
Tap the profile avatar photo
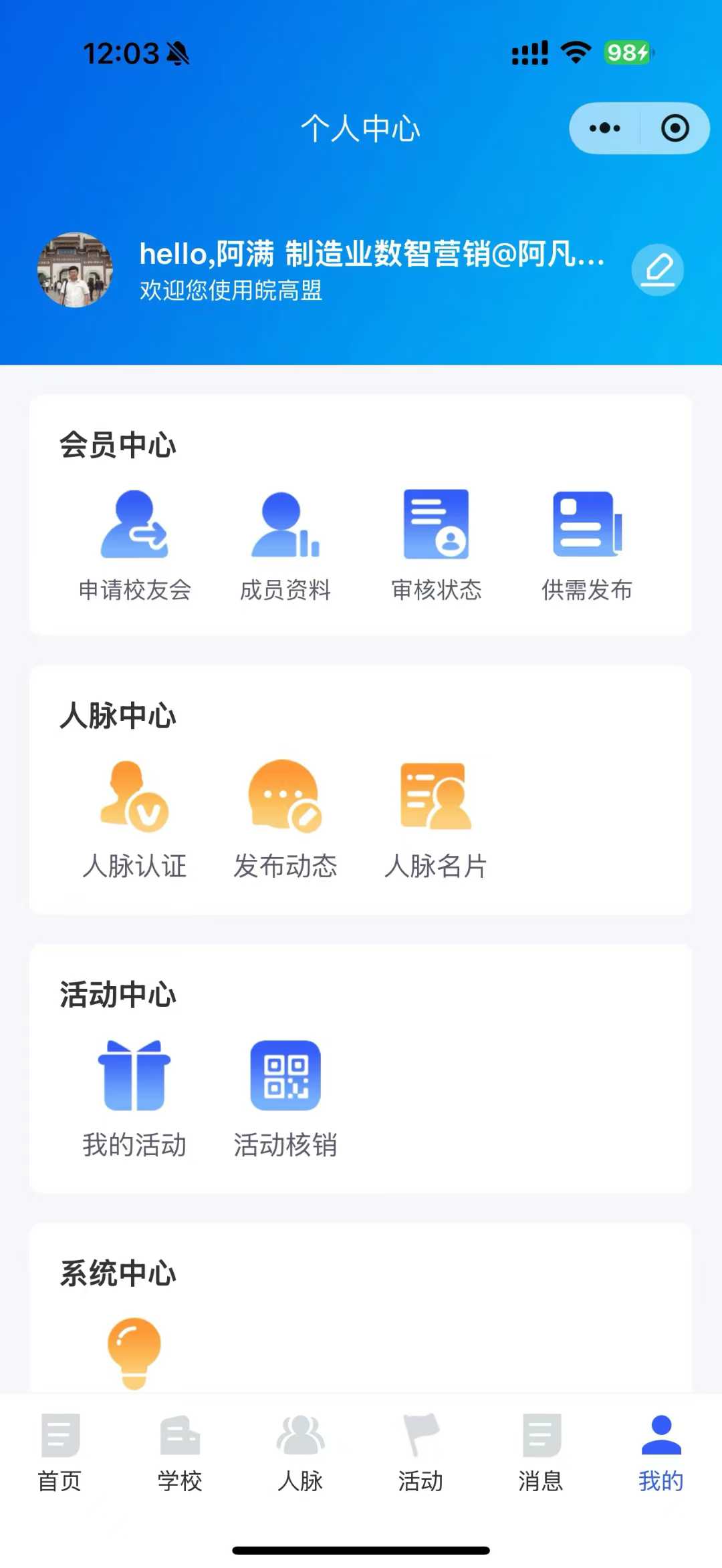click(75, 270)
